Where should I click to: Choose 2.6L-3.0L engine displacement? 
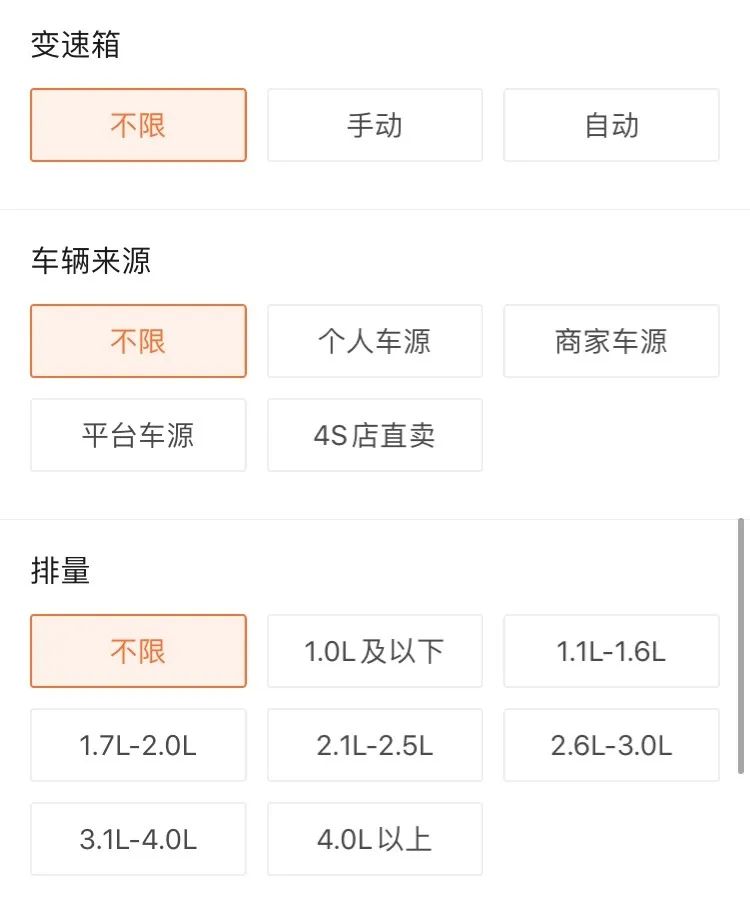coord(611,745)
